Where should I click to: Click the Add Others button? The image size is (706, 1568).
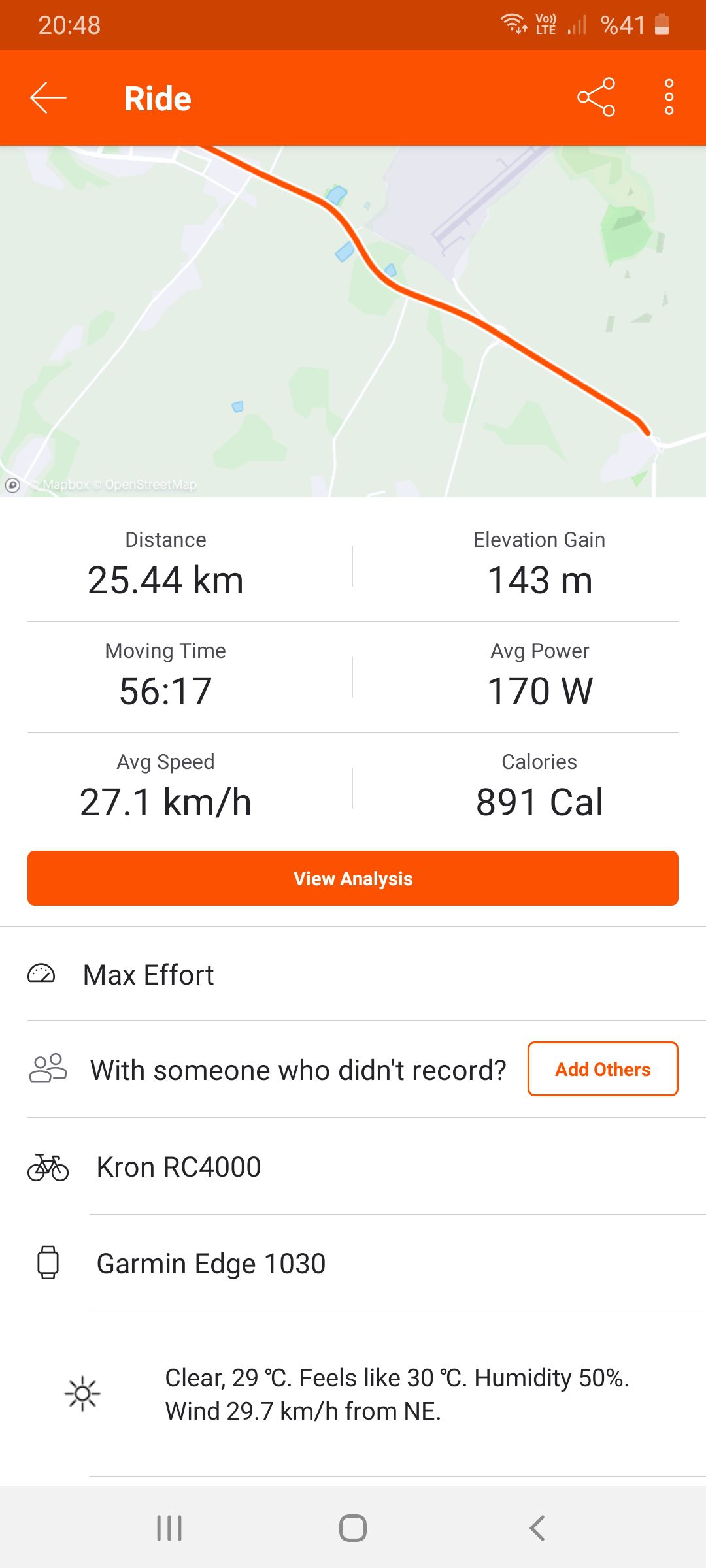point(602,1069)
